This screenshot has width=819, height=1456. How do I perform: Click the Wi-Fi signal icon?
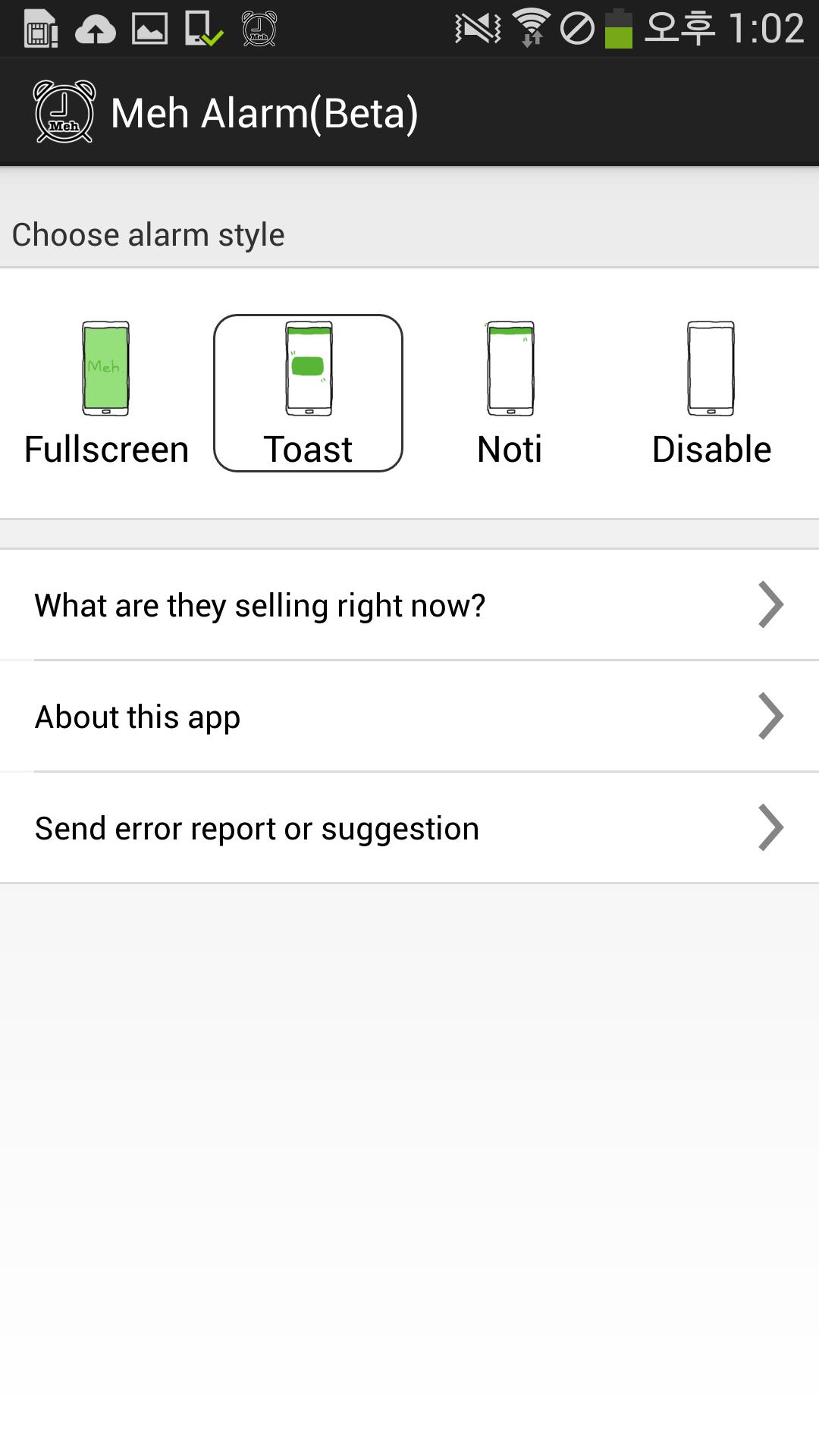(x=531, y=29)
